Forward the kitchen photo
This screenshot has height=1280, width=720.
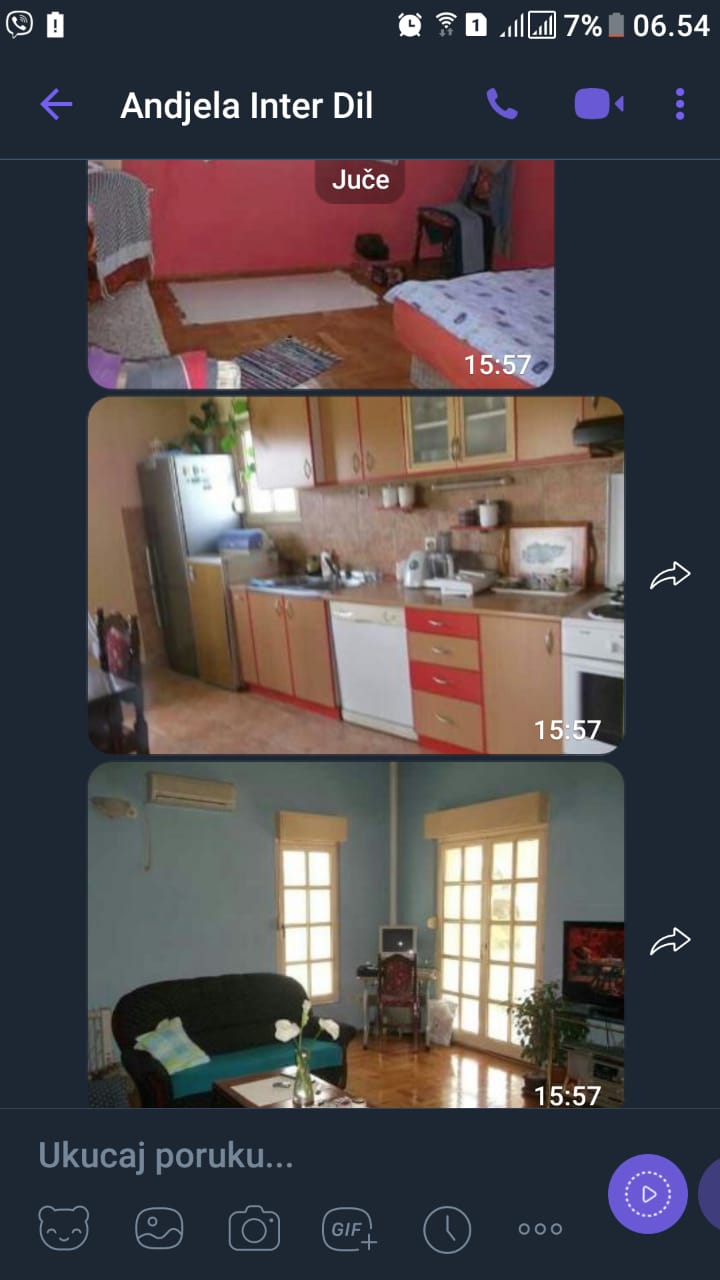(670, 575)
